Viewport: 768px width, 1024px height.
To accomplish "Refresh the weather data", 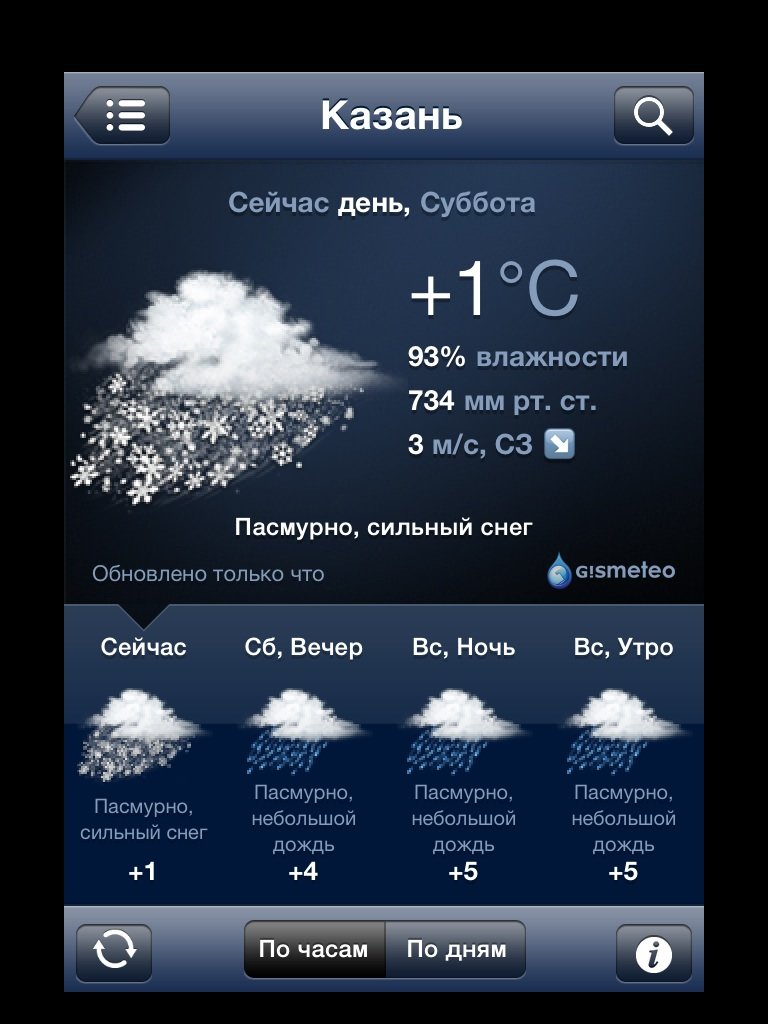I will pos(114,951).
